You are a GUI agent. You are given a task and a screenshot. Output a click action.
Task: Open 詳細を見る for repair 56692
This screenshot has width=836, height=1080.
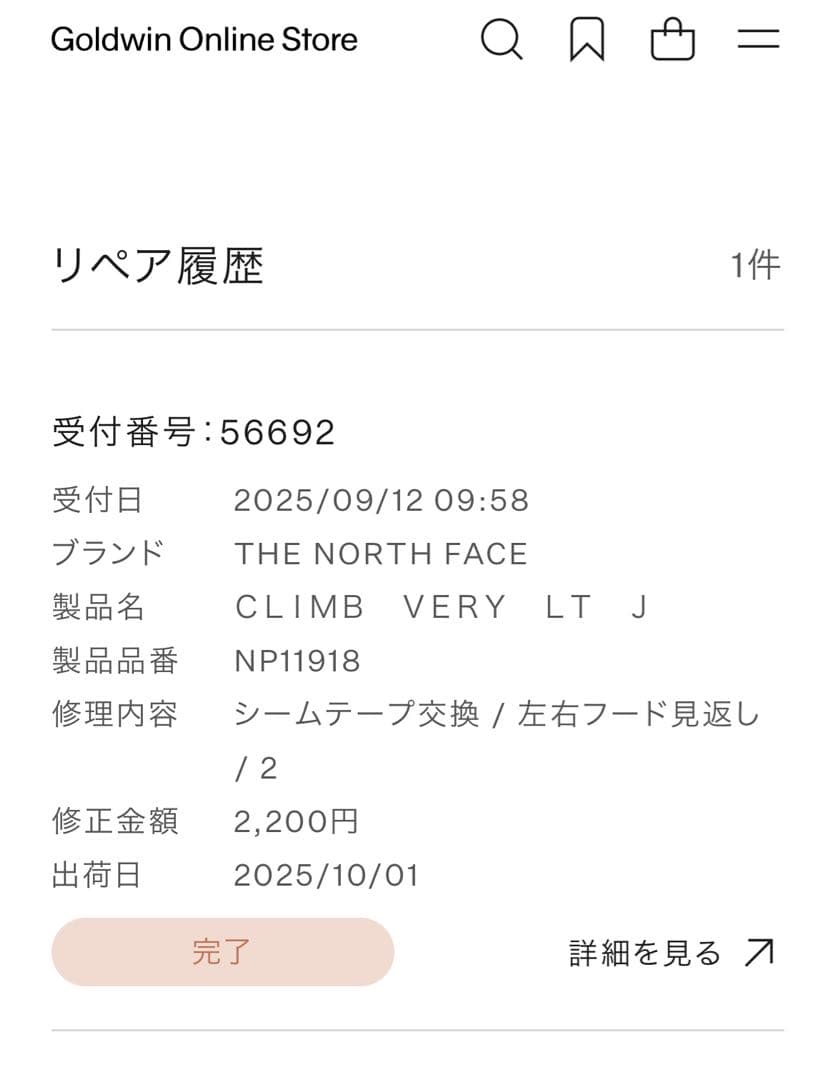672,953
